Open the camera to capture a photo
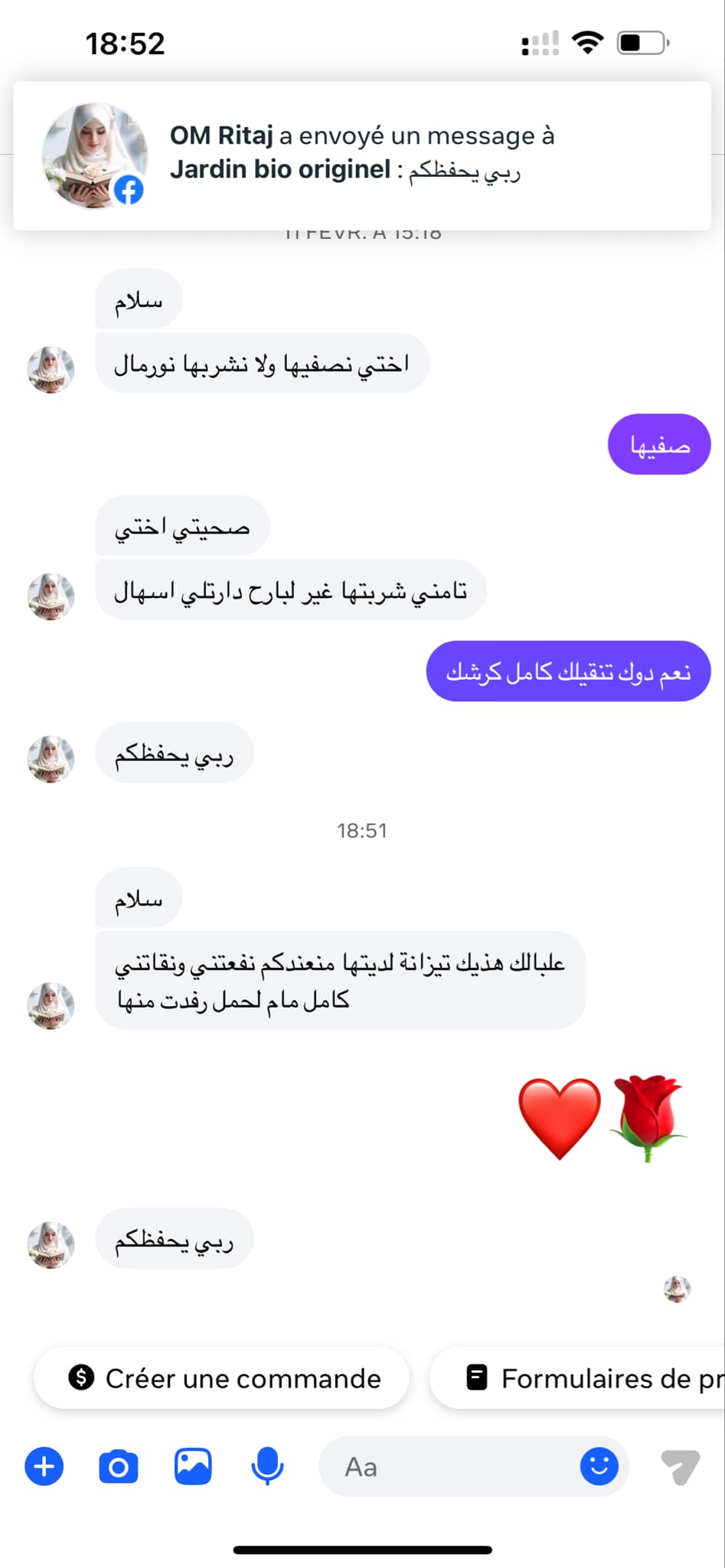 (x=118, y=1466)
